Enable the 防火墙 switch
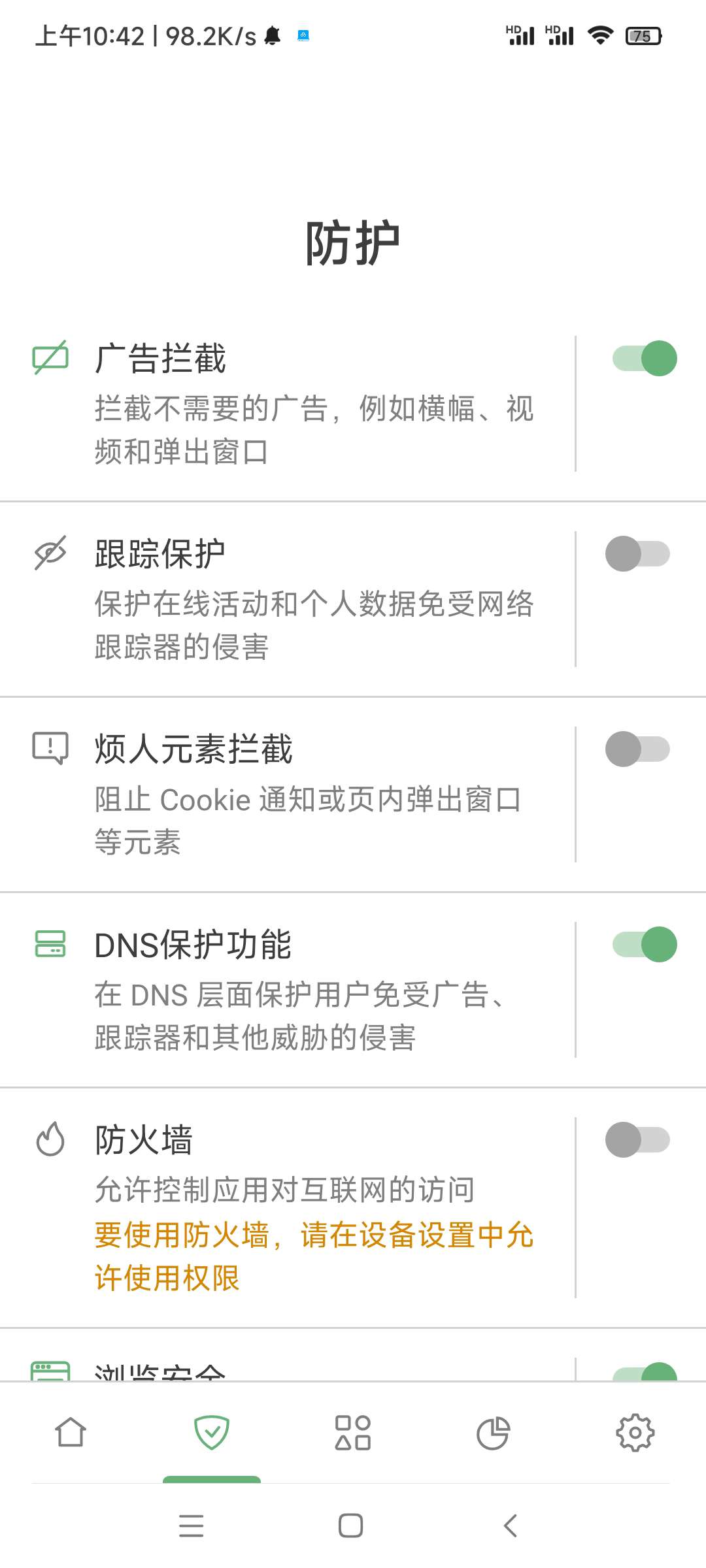Image resolution: width=706 pixels, height=1568 pixels. [x=637, y=1139]
